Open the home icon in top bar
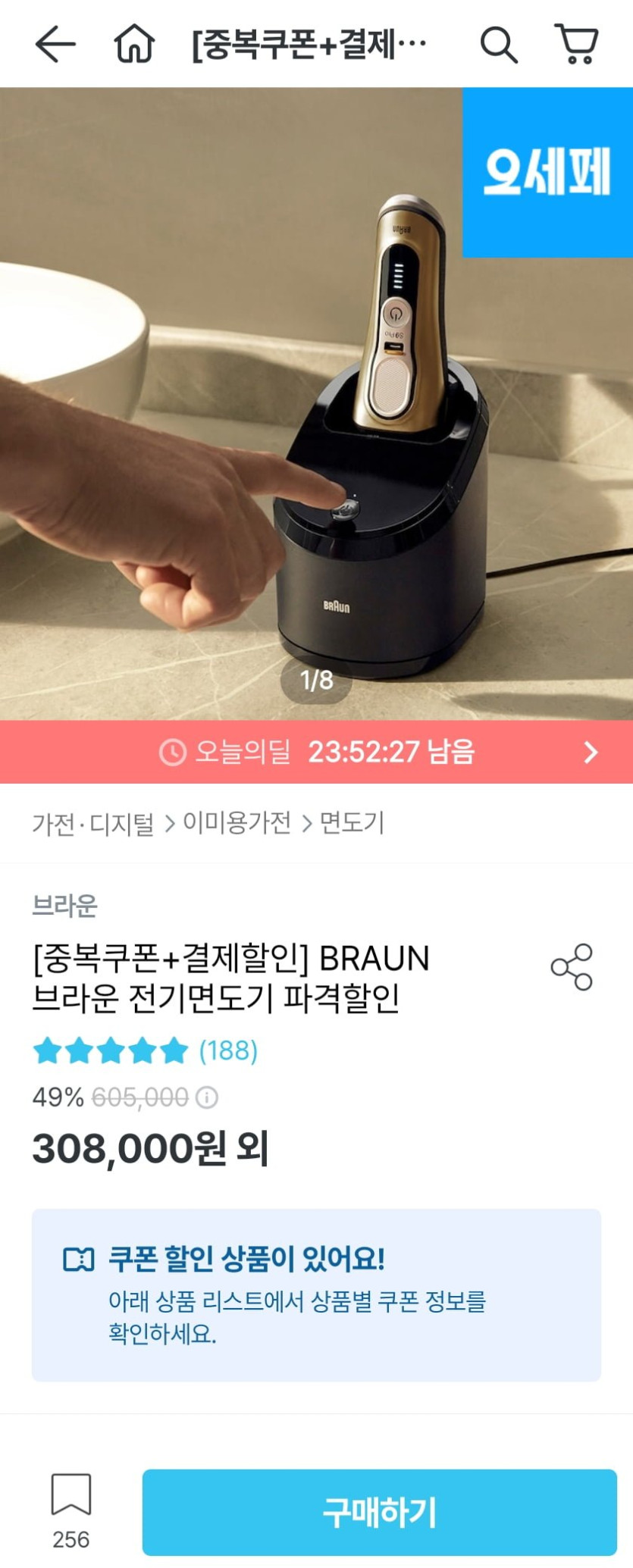The image size is (633, 1568). click(x=134, y=44)
